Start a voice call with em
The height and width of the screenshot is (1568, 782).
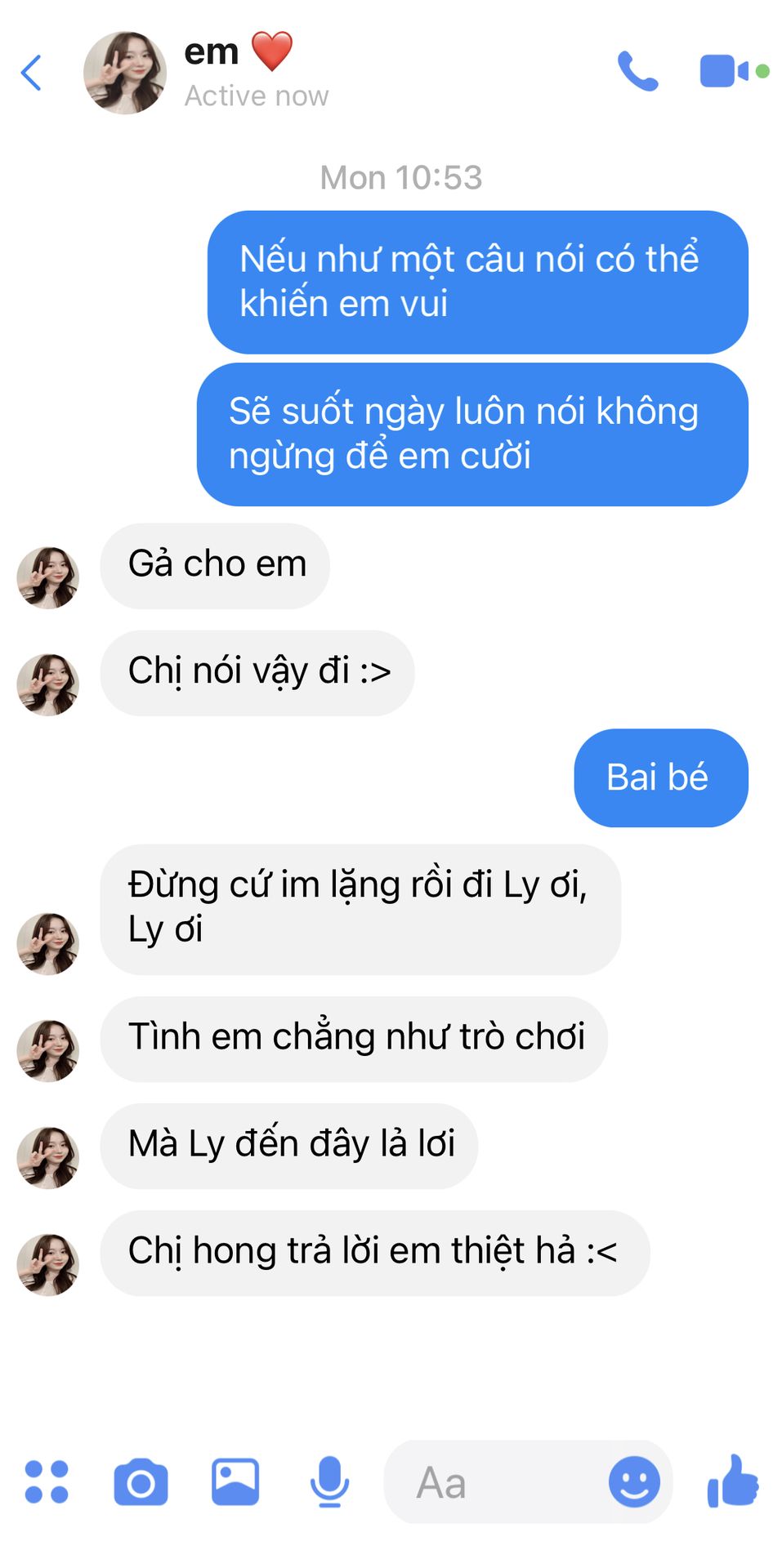[x=637, y=71]
